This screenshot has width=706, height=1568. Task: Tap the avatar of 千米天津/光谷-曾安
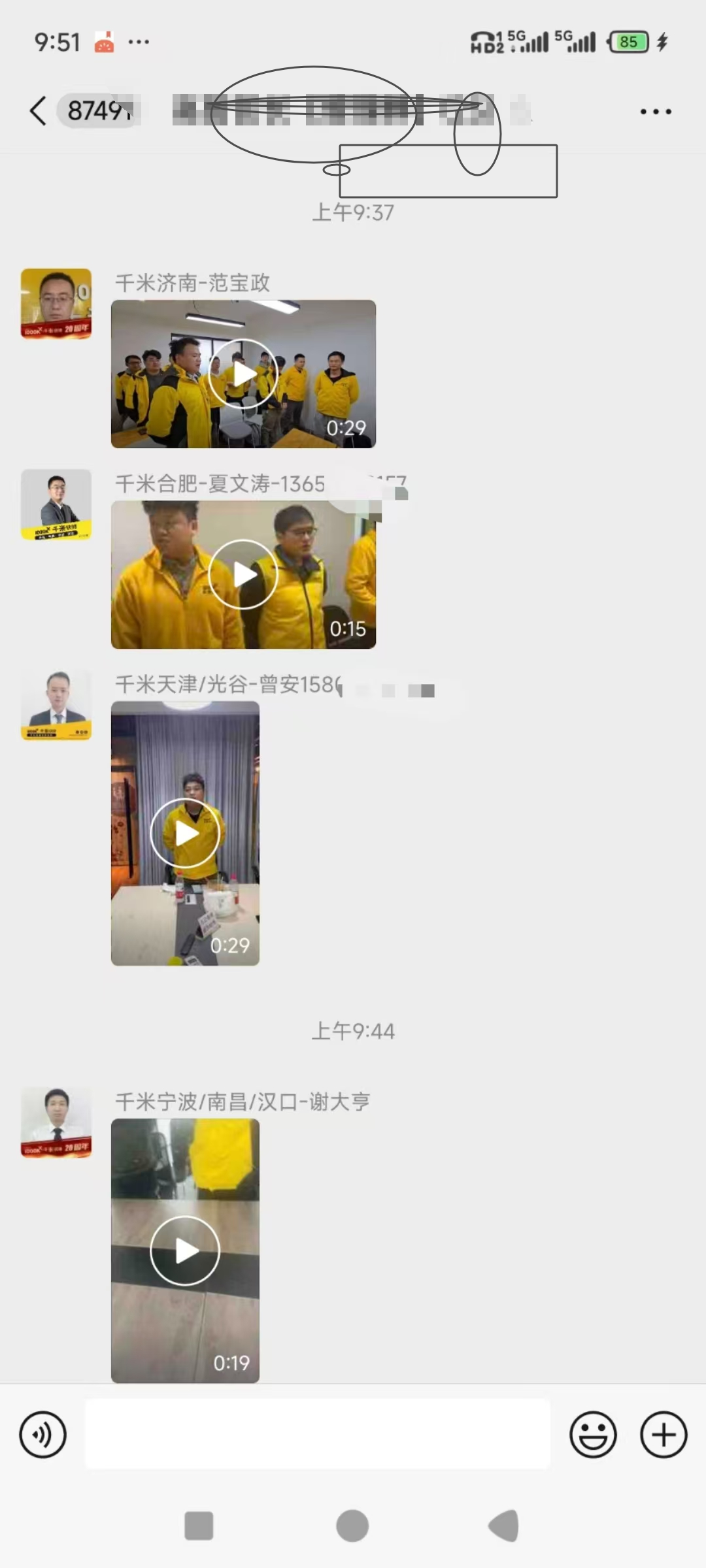[56, 704]
